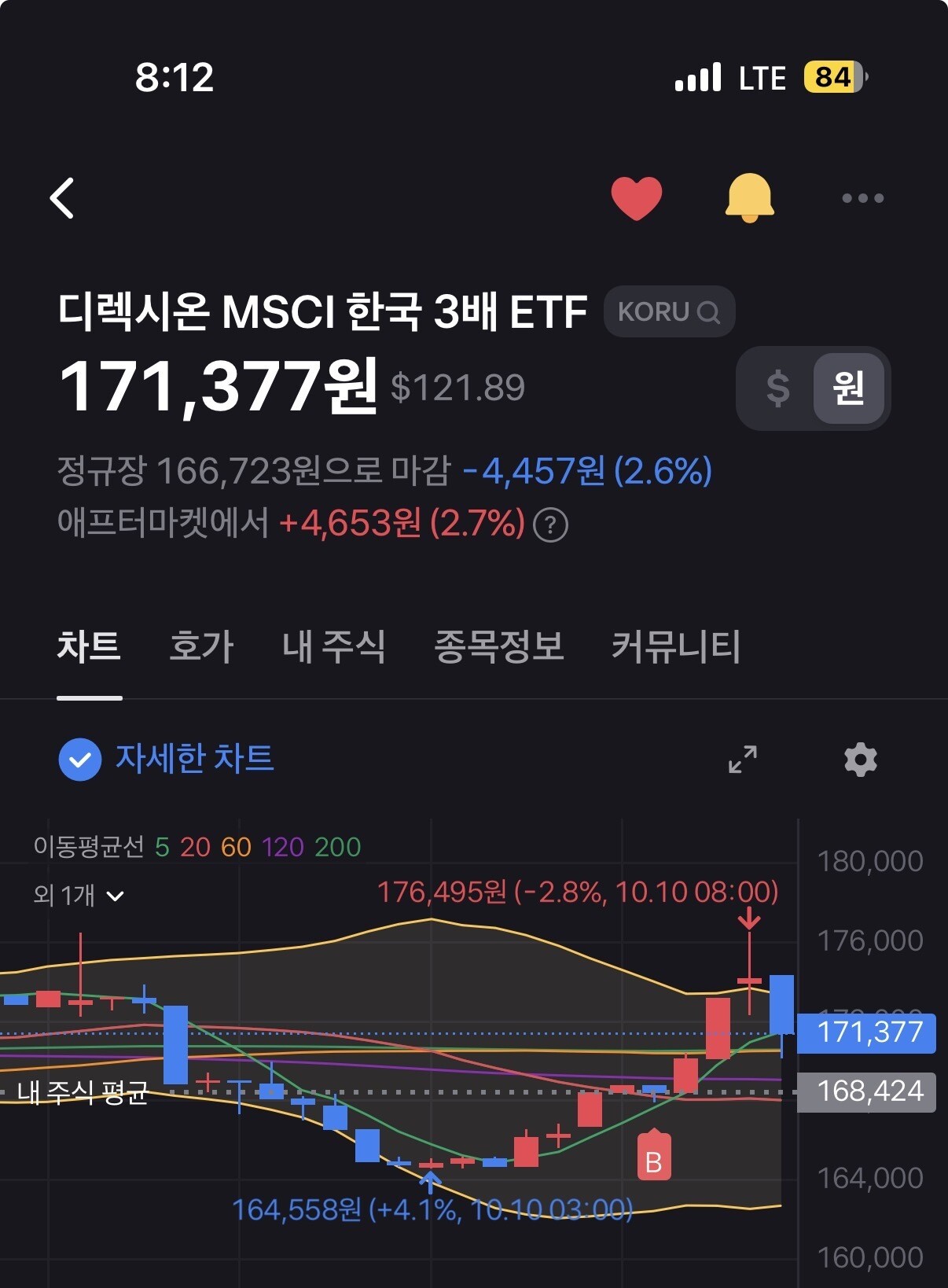Screen dimensions: 948x1288
Task: Open the 커뮤니티 tab
Action: (676, 646)
